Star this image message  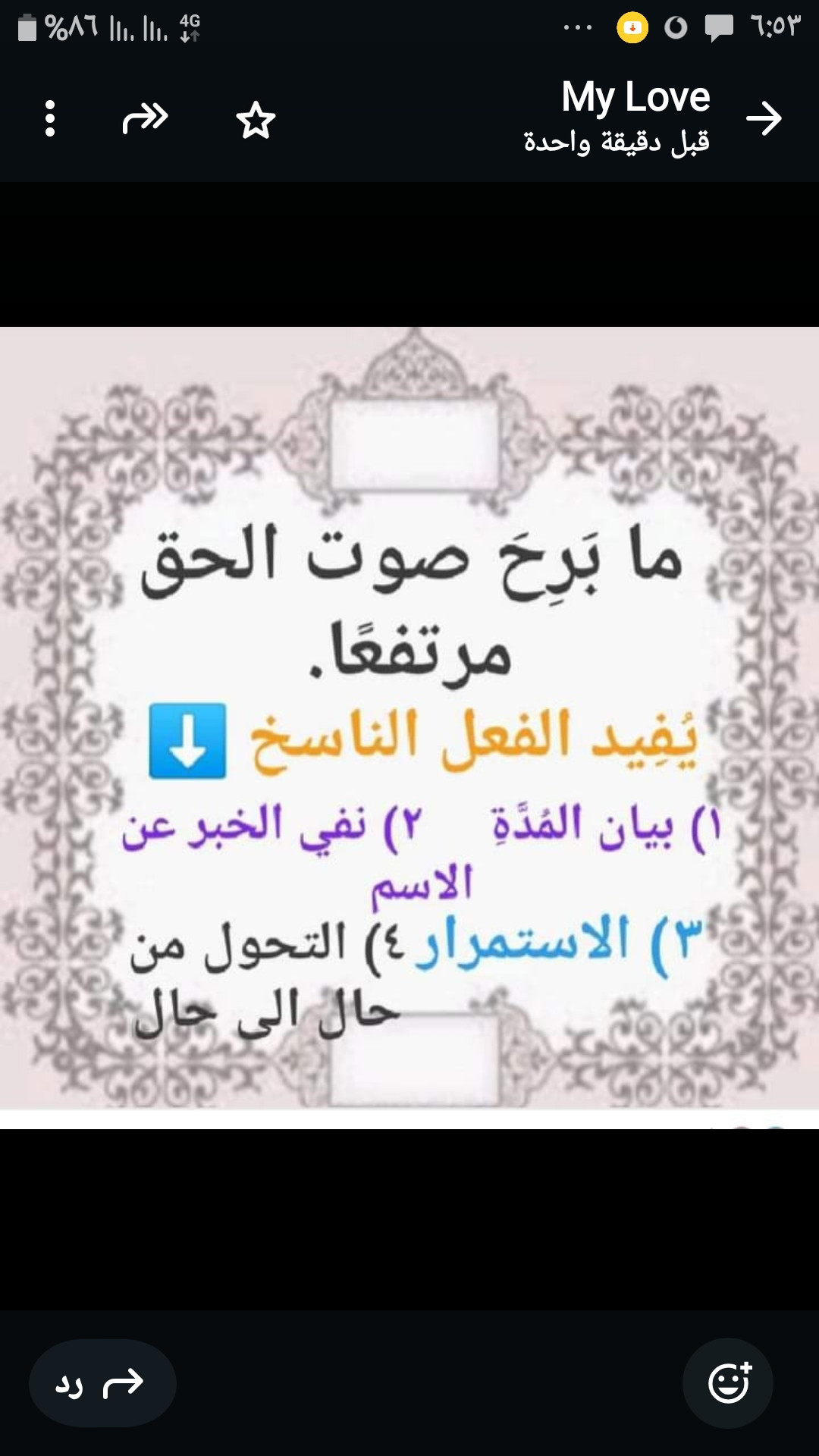coord(256,120)
